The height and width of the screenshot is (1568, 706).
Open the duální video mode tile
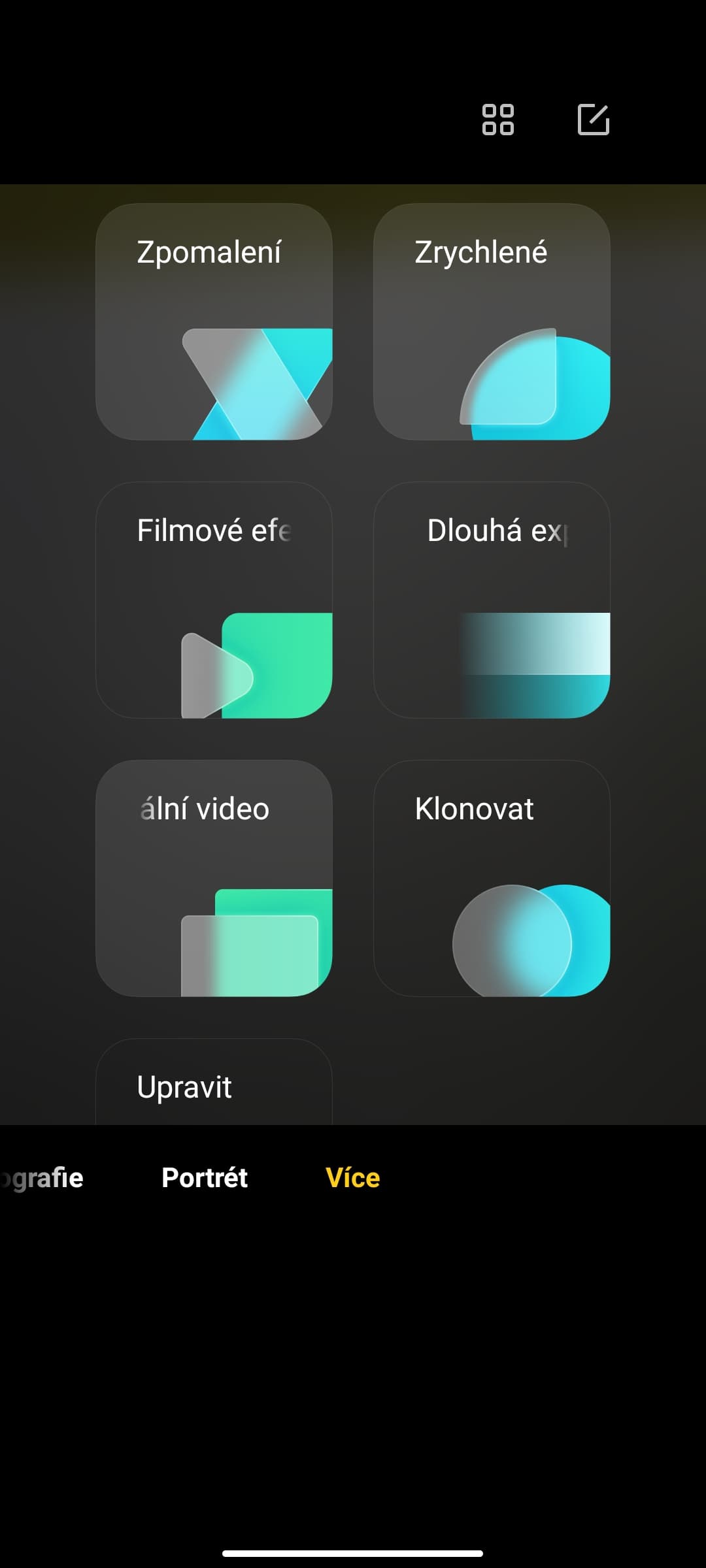(x=214, y=878)
